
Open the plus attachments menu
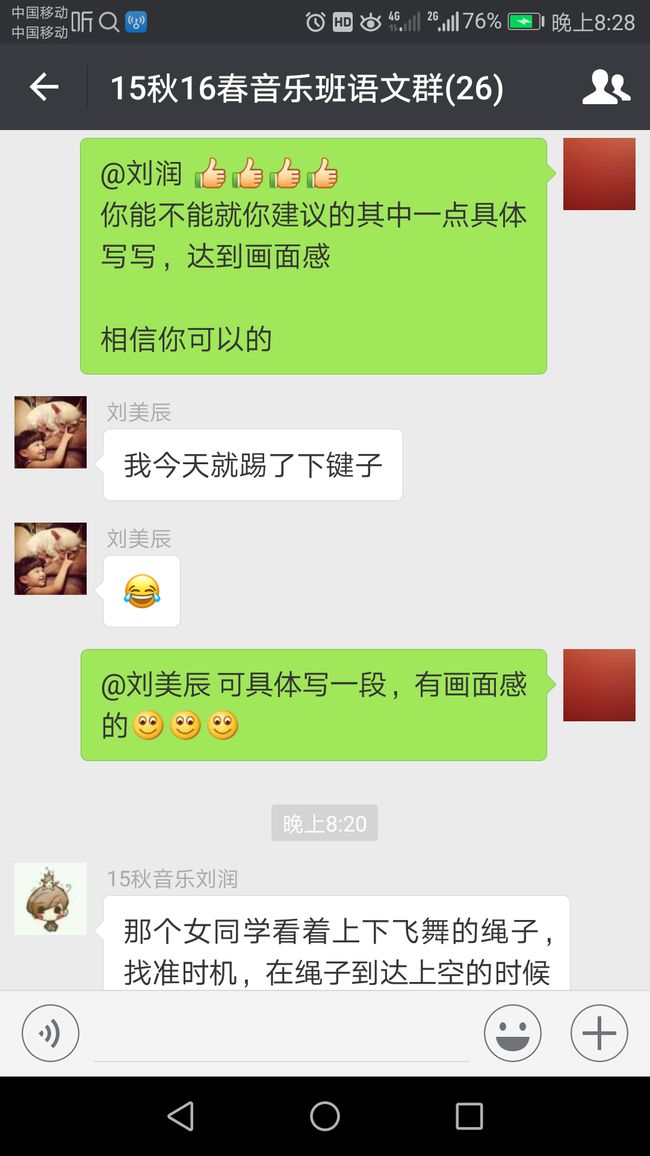[x=600, y=1034]
